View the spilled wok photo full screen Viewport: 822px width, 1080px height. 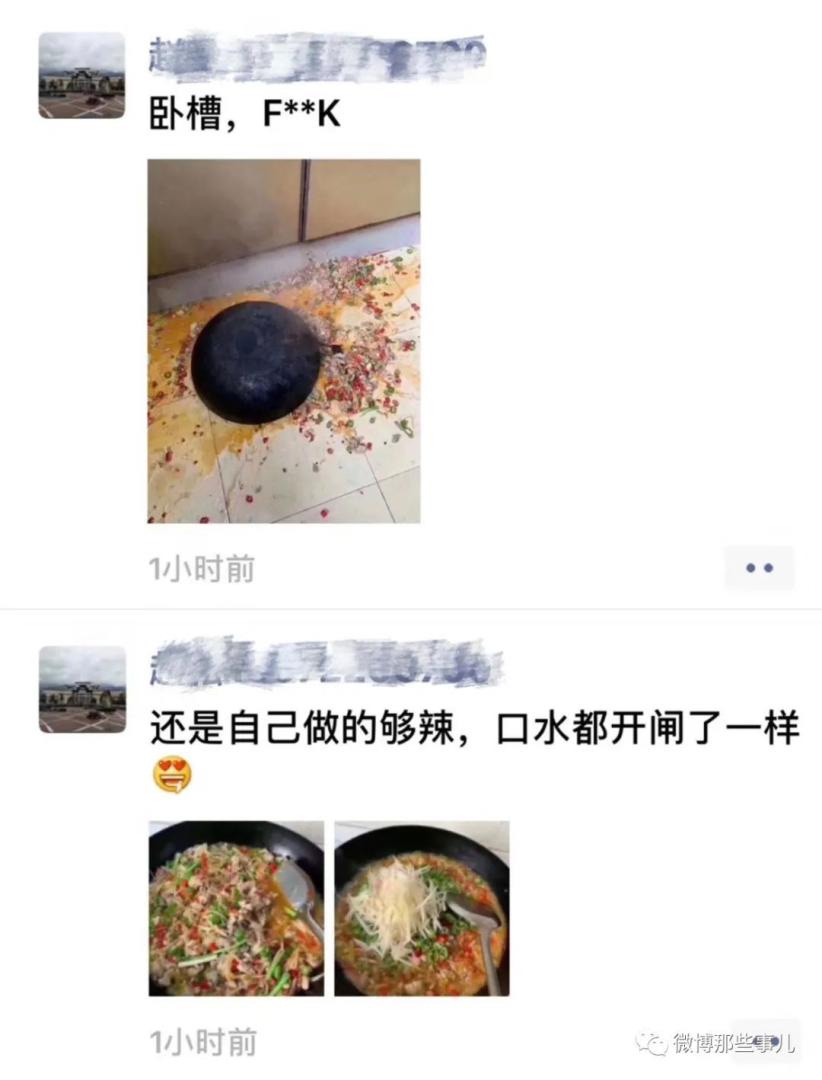coord(284,341)
